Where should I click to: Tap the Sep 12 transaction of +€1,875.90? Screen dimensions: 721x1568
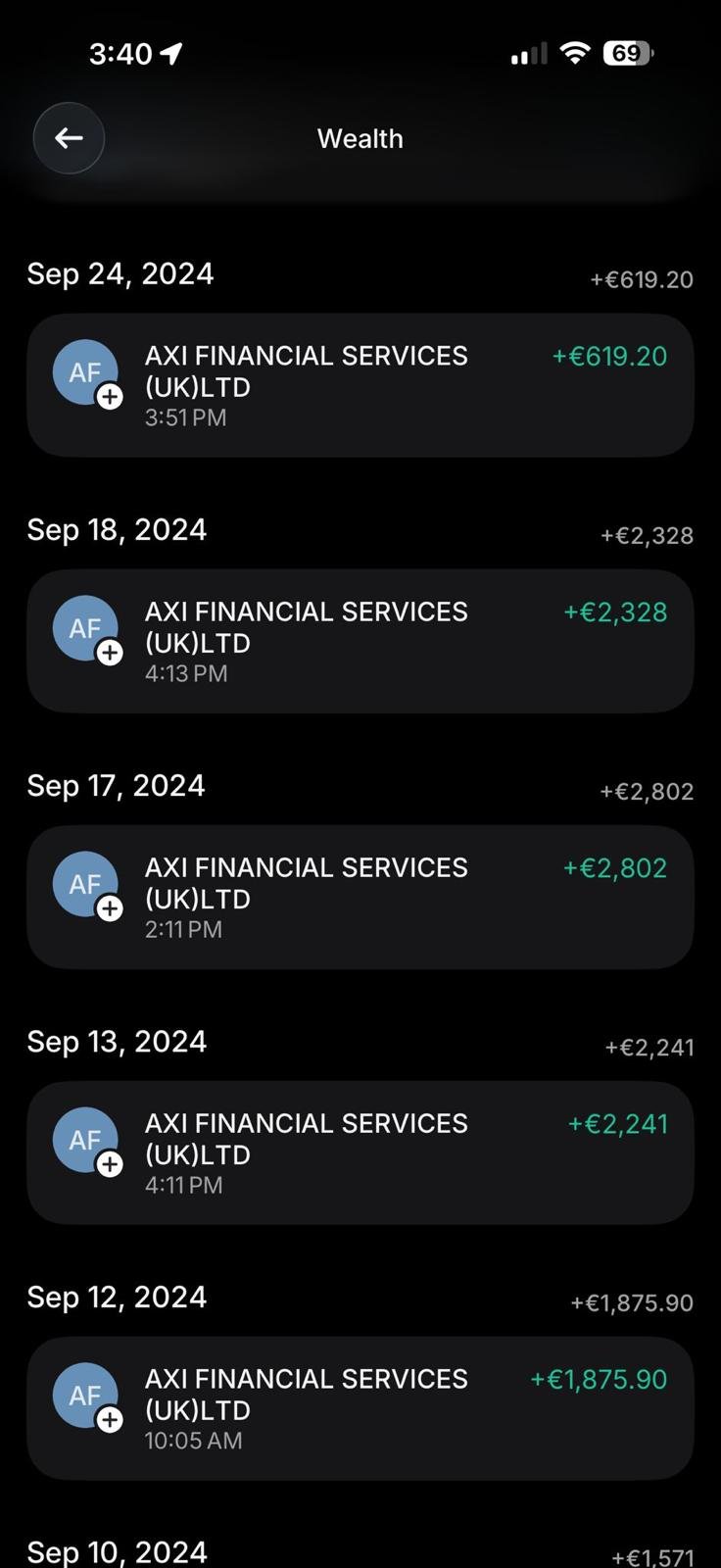360,1408
